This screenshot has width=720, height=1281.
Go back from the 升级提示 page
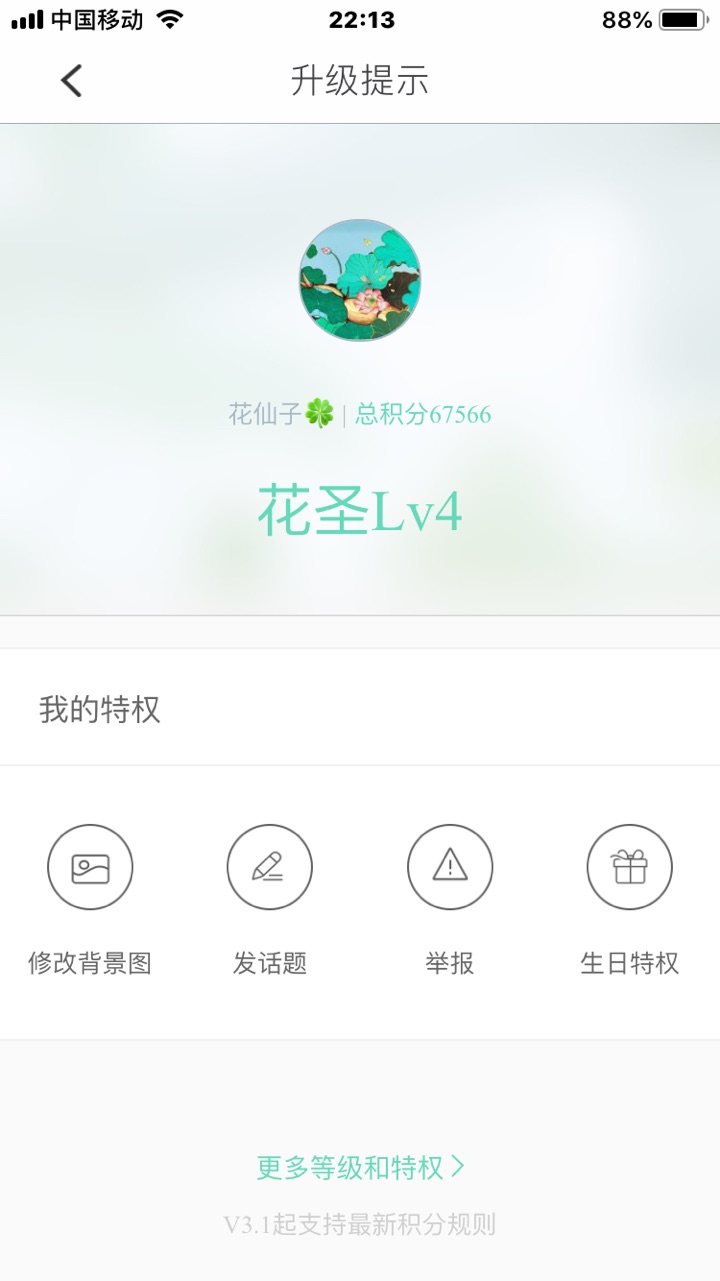click(x=71, y=80)
